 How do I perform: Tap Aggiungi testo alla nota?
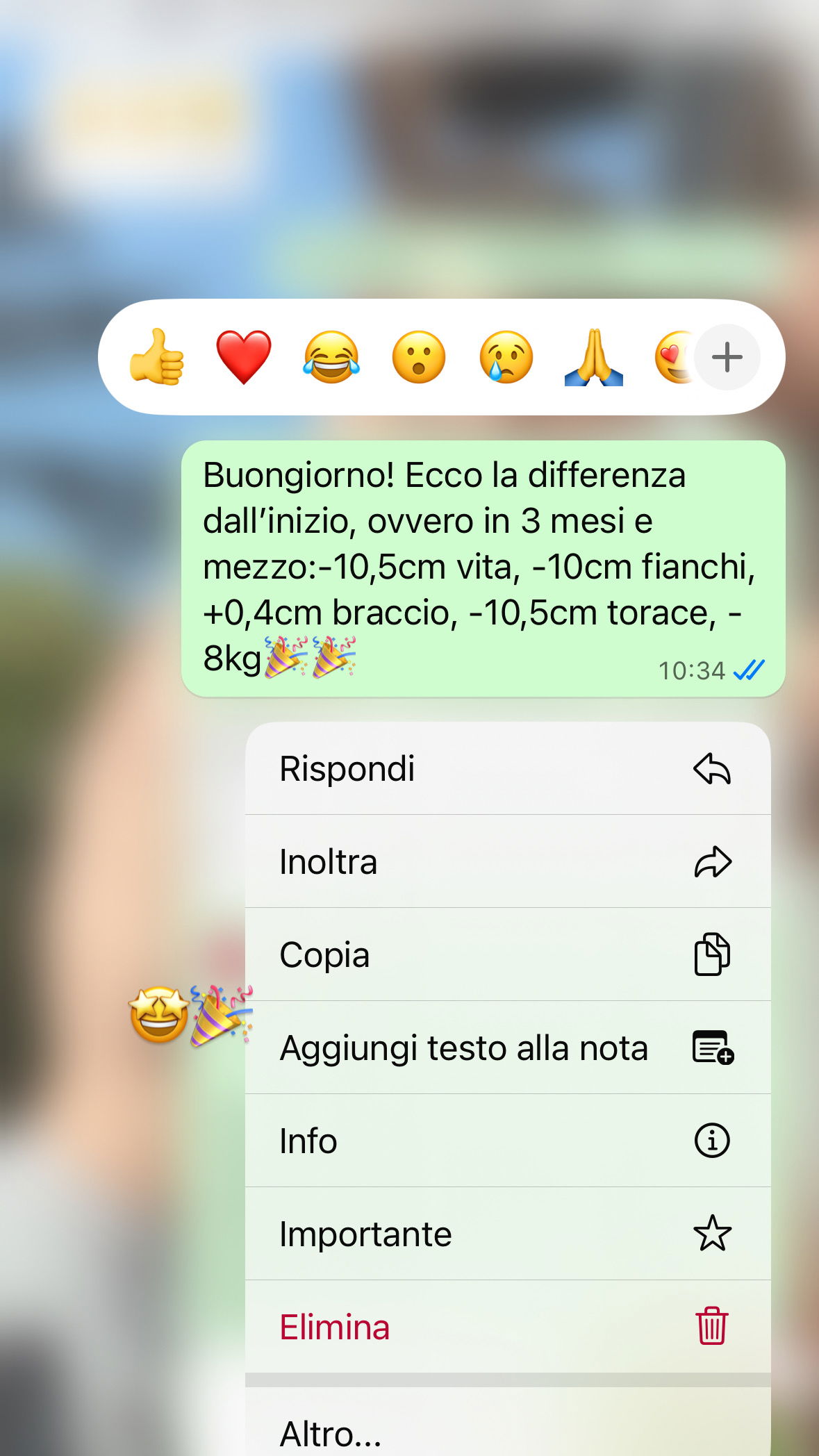coord(507,1048)
